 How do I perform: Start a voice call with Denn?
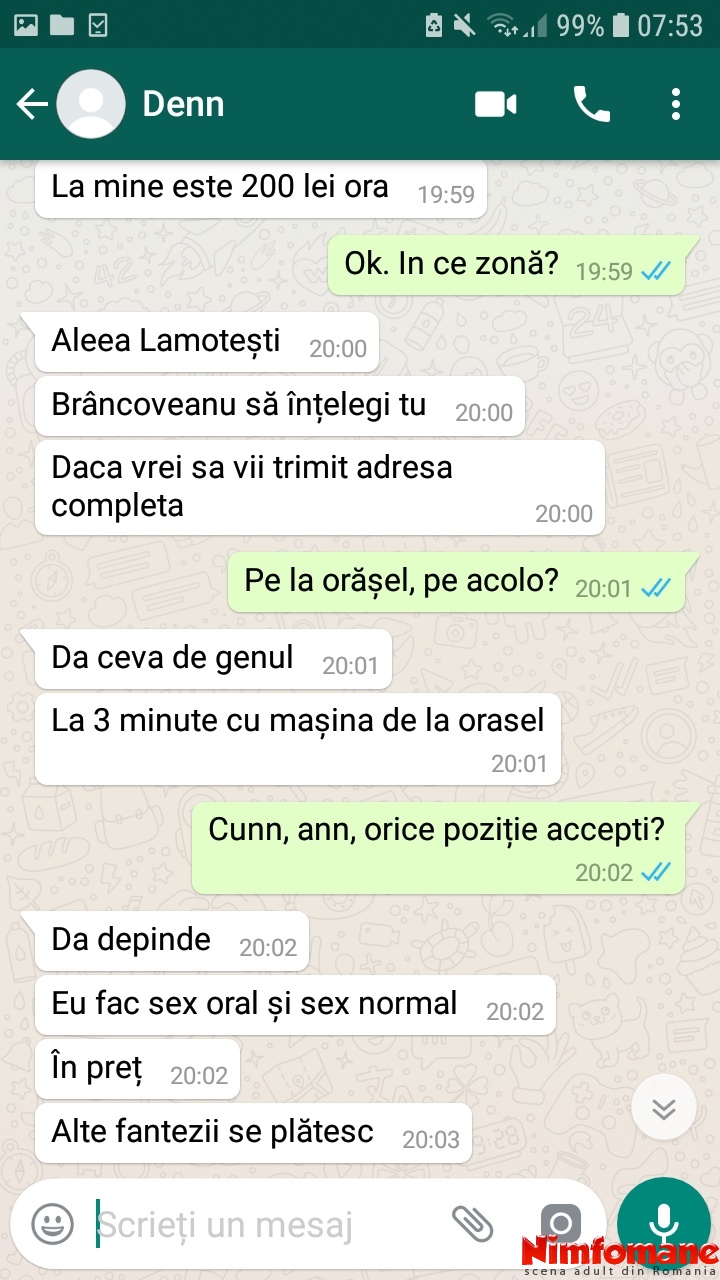[591, 104]
